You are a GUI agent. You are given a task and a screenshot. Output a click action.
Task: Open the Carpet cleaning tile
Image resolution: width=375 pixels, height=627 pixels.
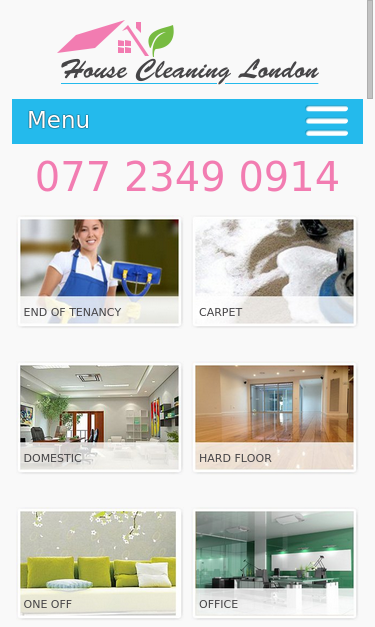click(274, 272)
